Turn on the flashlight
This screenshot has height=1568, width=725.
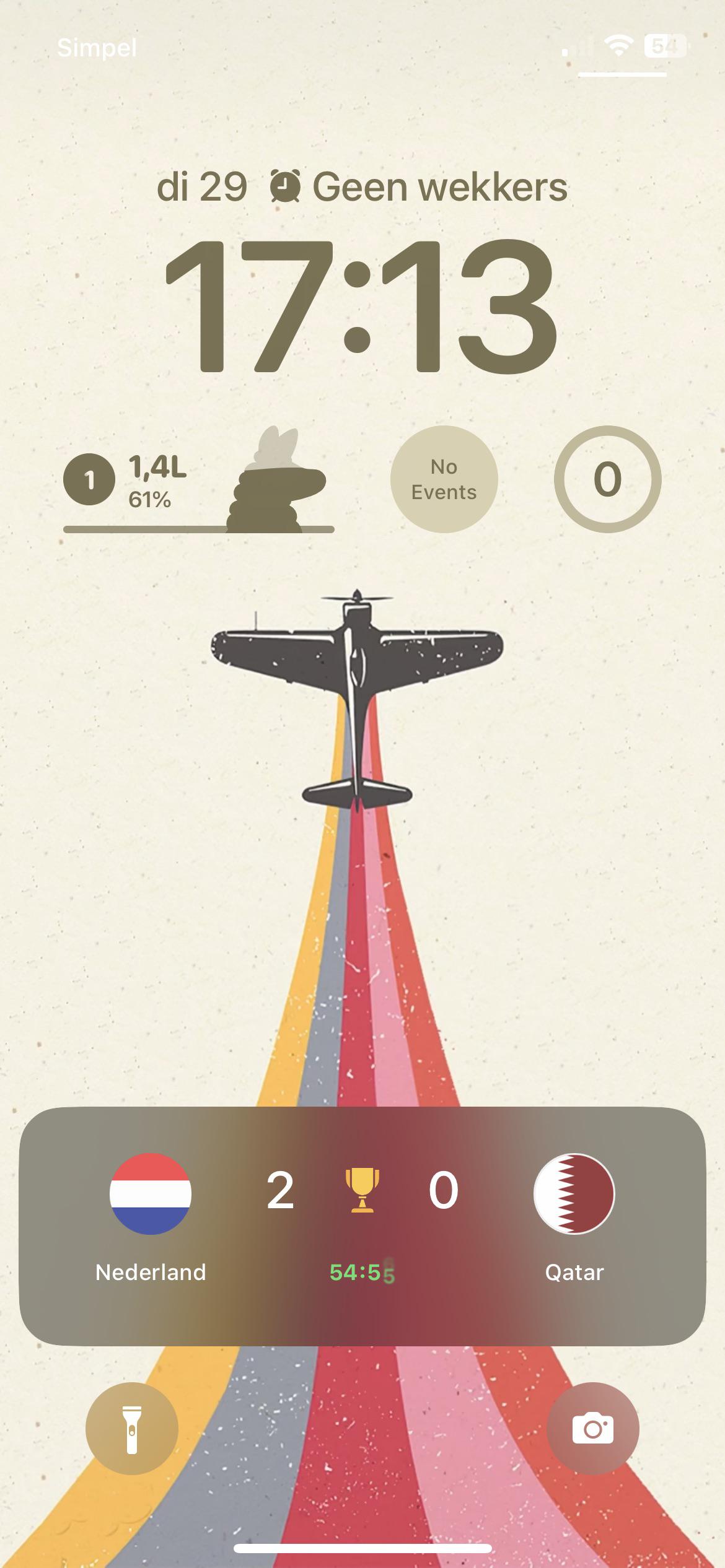coord(132,1428)
